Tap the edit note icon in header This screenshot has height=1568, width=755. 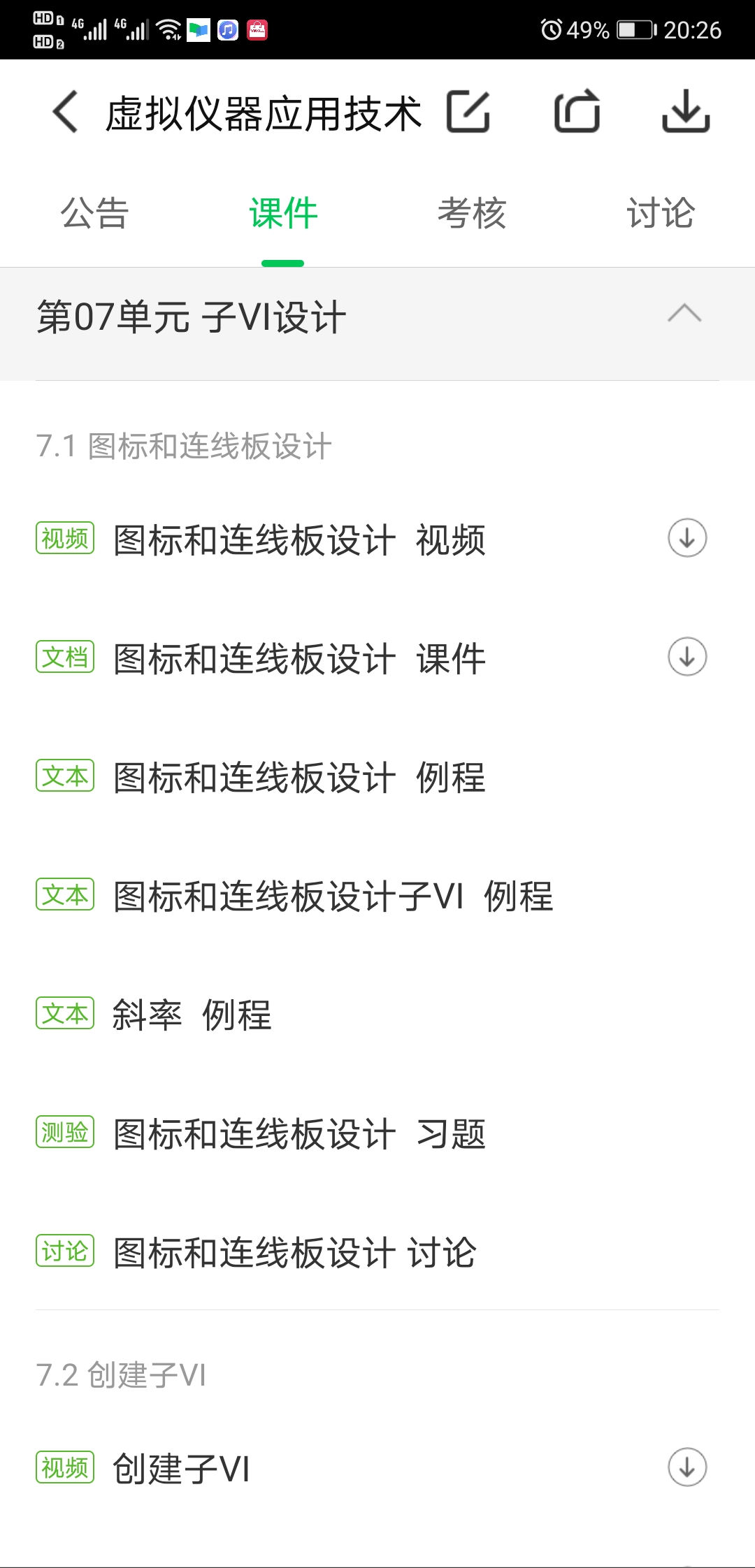coord(468,112)
